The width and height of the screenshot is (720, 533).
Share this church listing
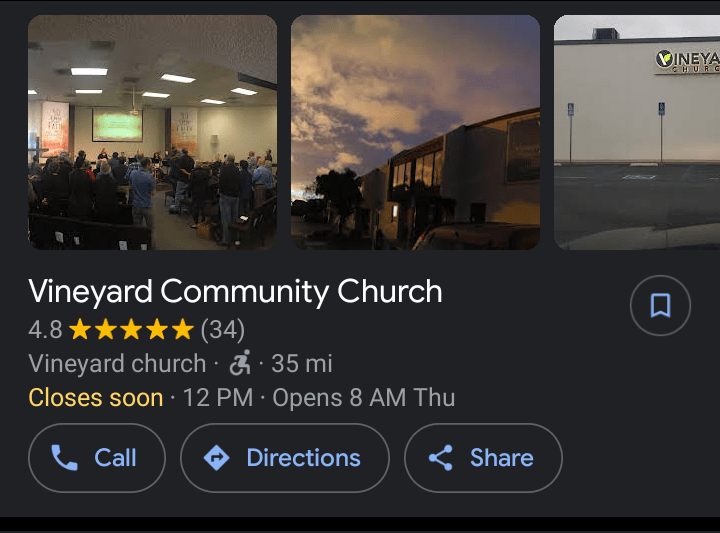pos(483,458)
